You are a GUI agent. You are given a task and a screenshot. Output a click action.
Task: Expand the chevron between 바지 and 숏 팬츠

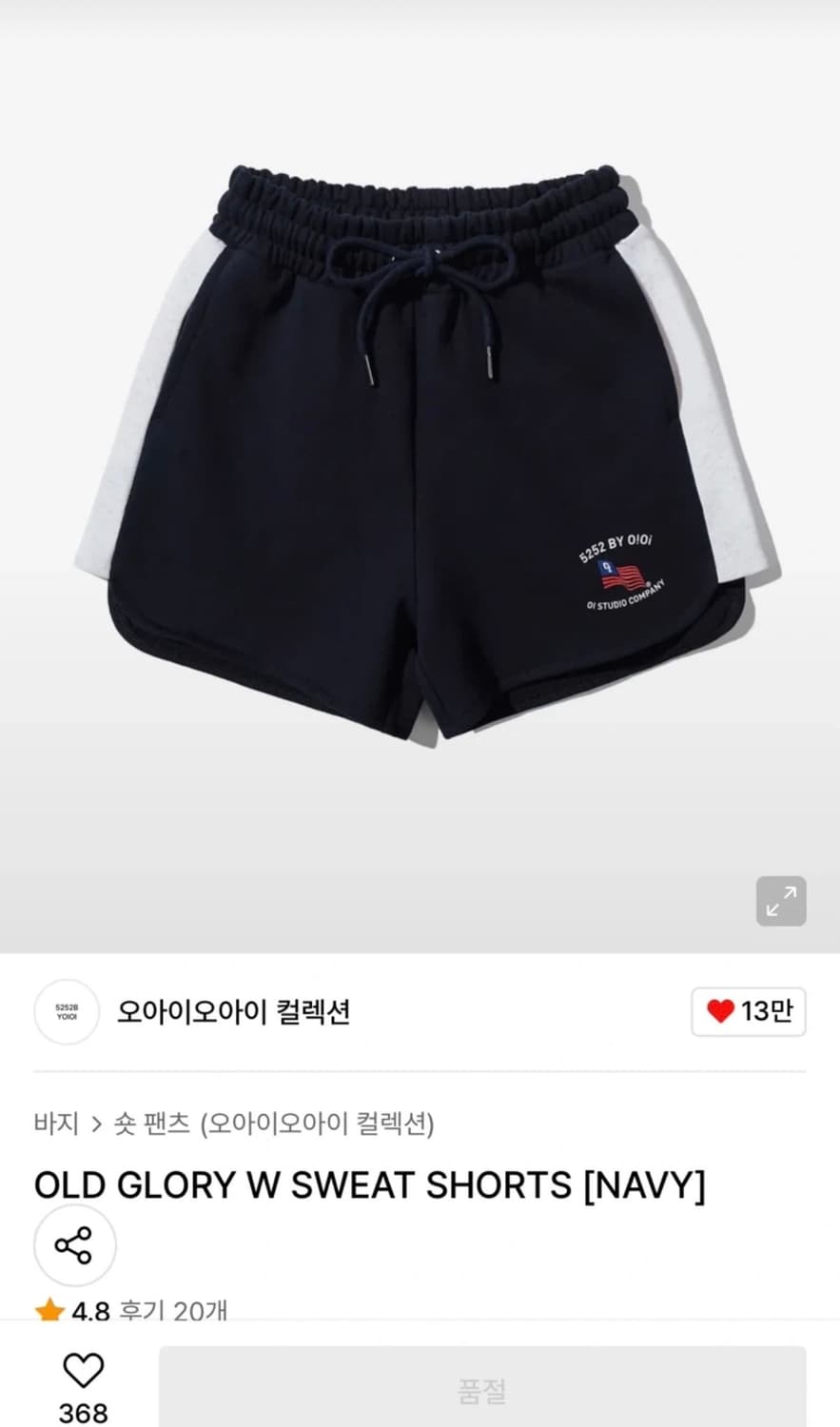pos(98,1124)
